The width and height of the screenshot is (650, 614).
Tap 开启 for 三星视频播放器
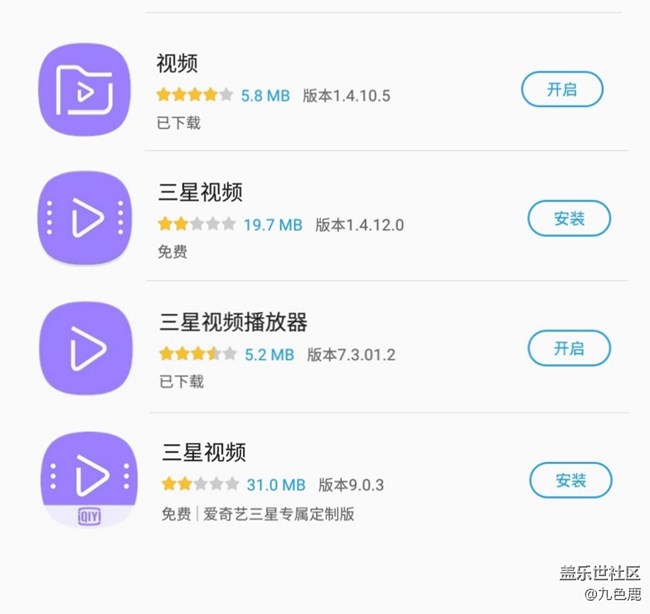[568, 348]
